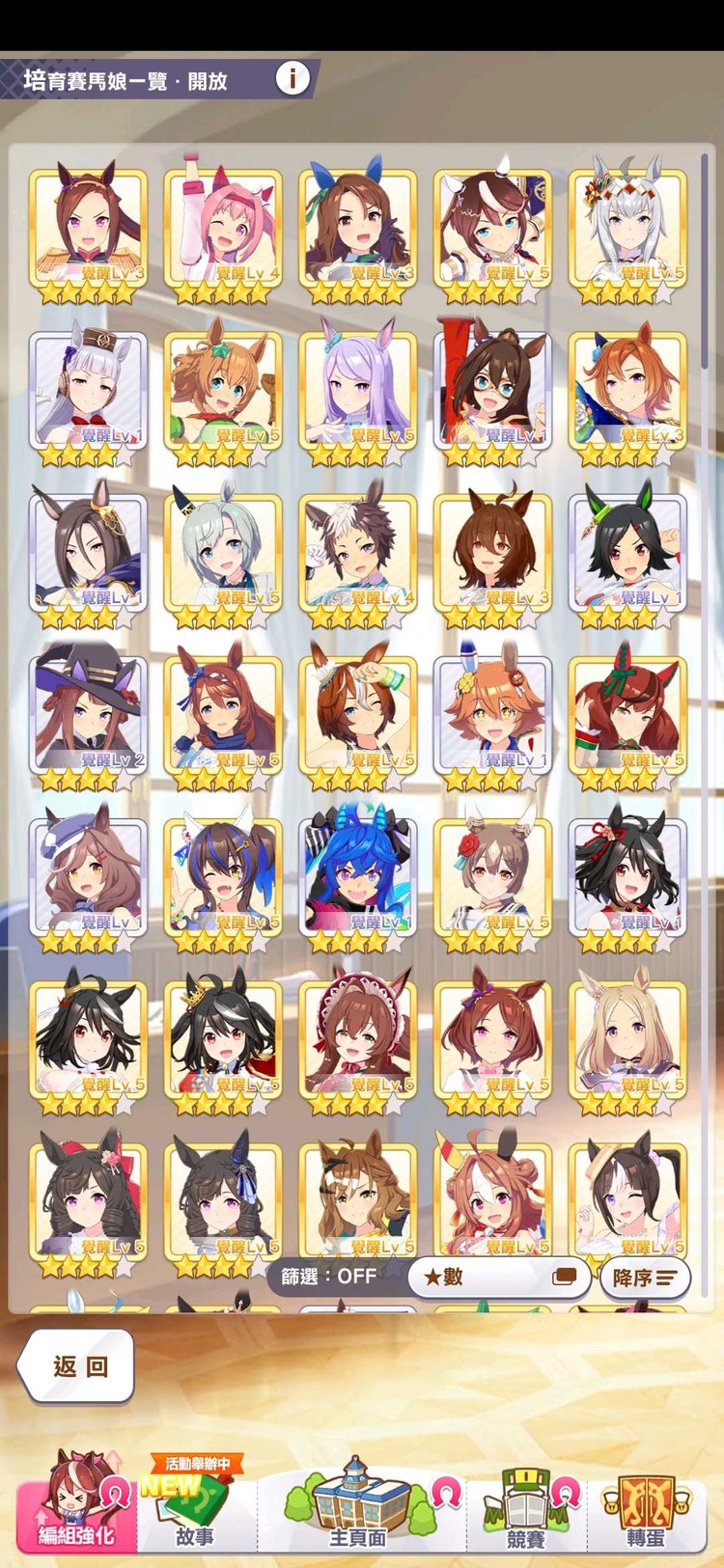Open the info icon beside 培育賽馬娘一覽

[292, 78]
